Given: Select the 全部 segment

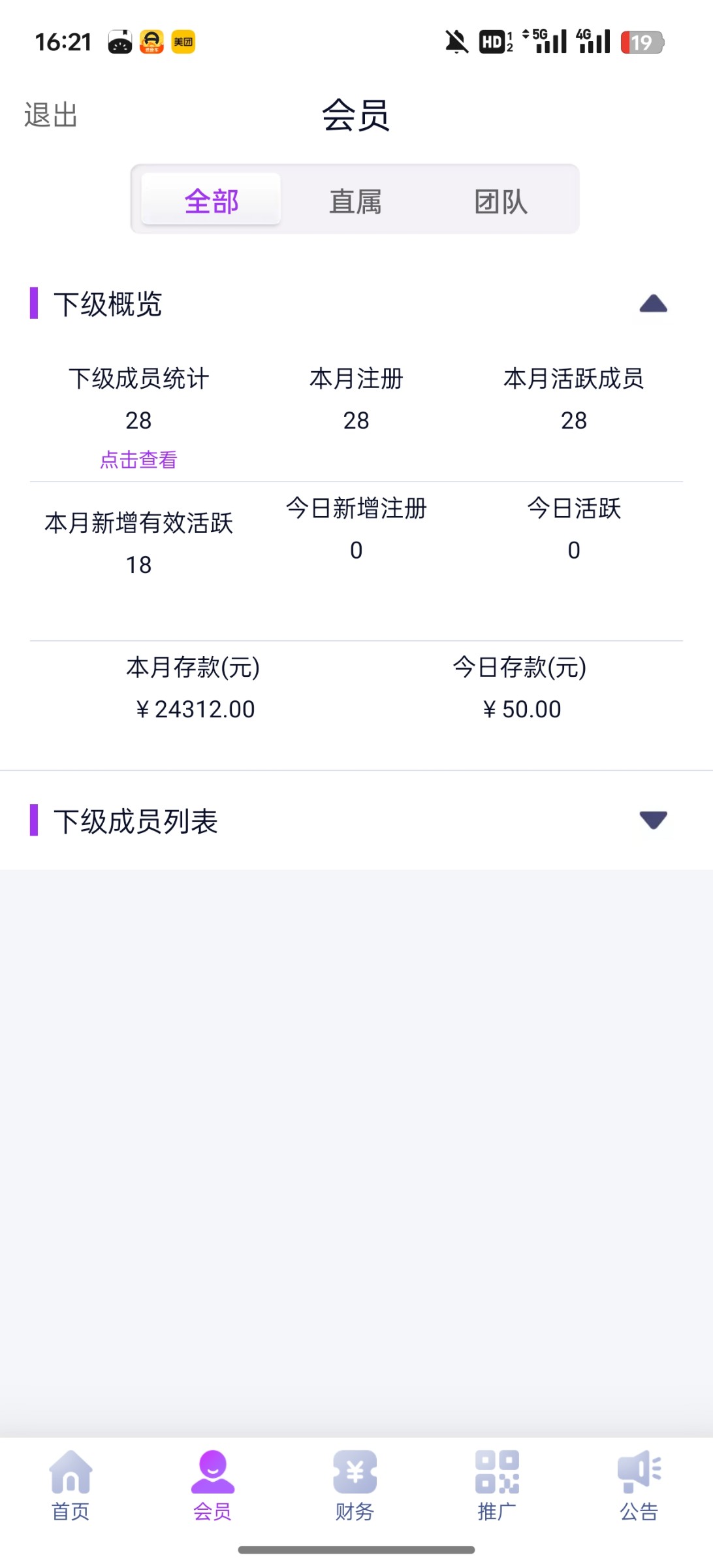Looking at the screenshot, I should coord(212,201).
